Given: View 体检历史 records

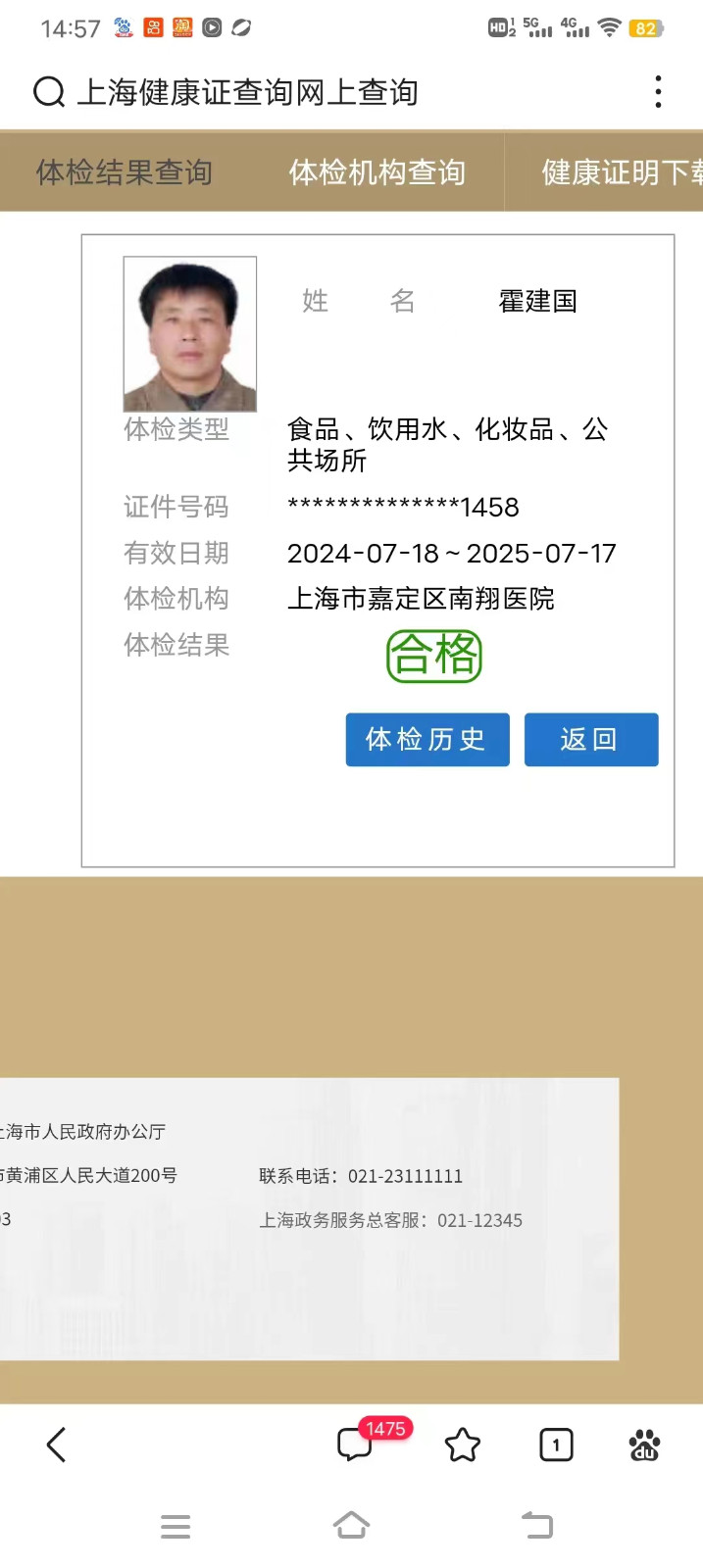Looking at the screenshot, I should [x=427, y=740].
